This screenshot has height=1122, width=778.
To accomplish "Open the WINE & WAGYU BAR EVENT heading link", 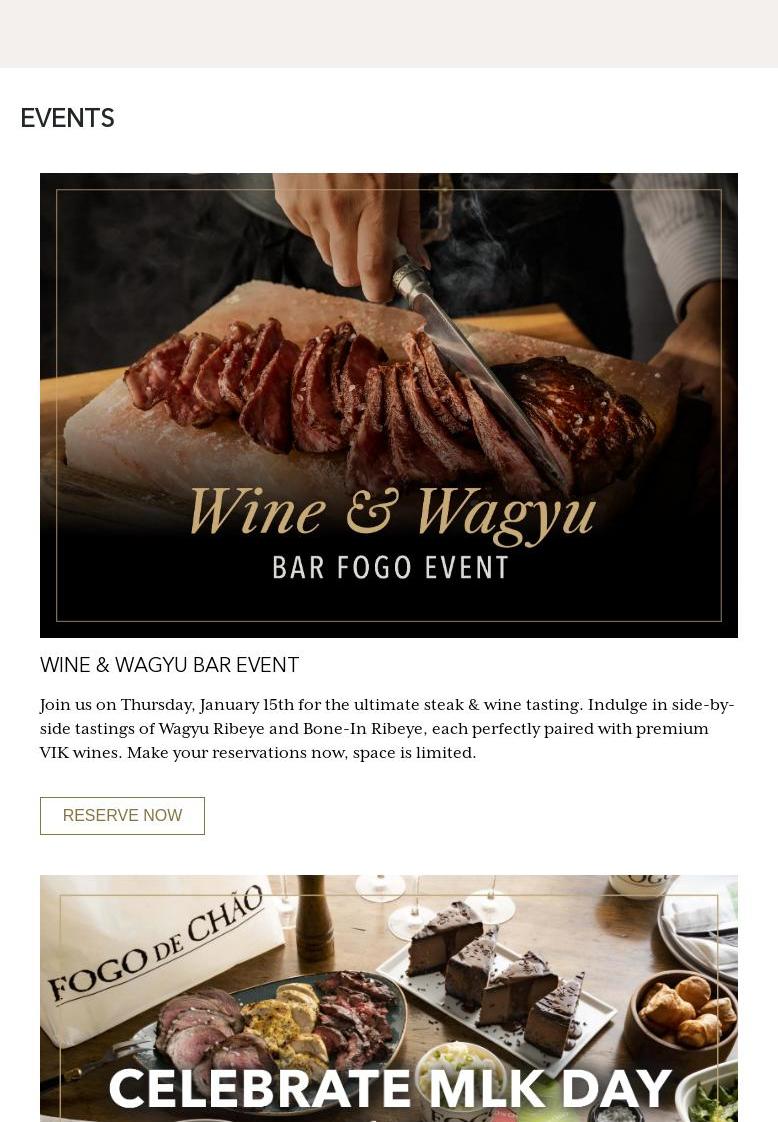I will pyautogui.click(x=169, y=664).
